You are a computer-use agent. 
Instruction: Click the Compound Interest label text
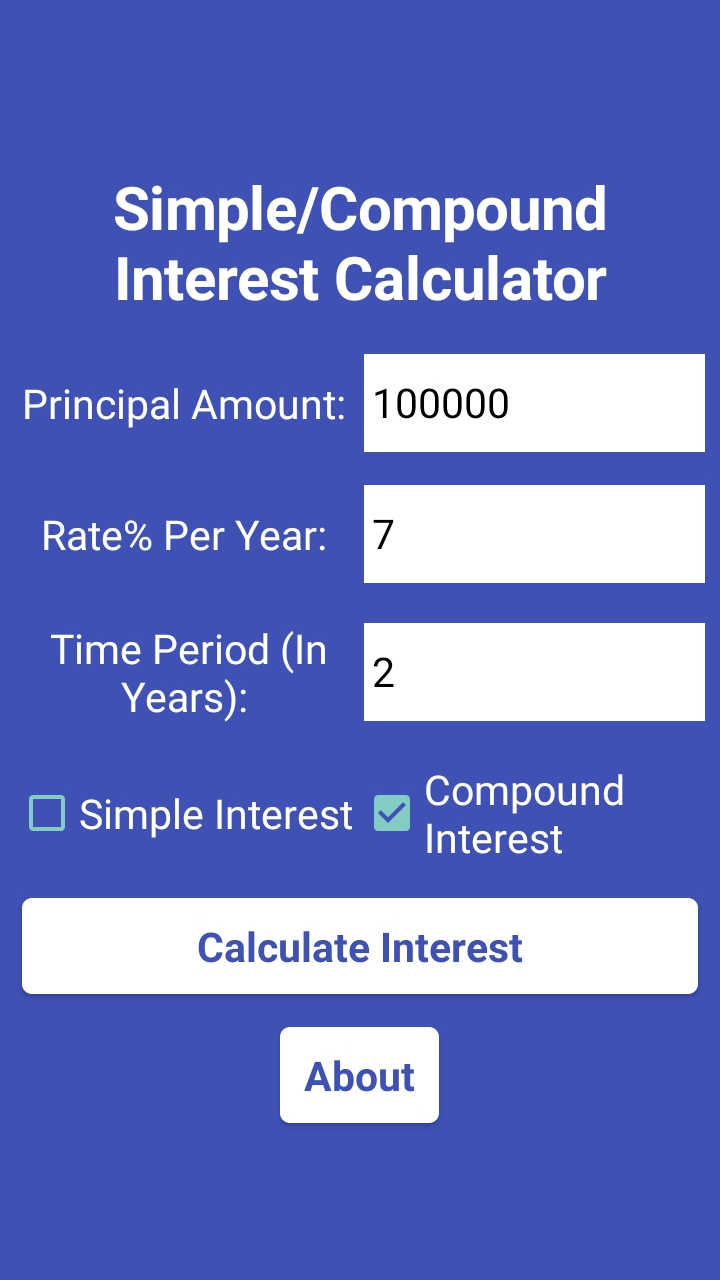524,814
